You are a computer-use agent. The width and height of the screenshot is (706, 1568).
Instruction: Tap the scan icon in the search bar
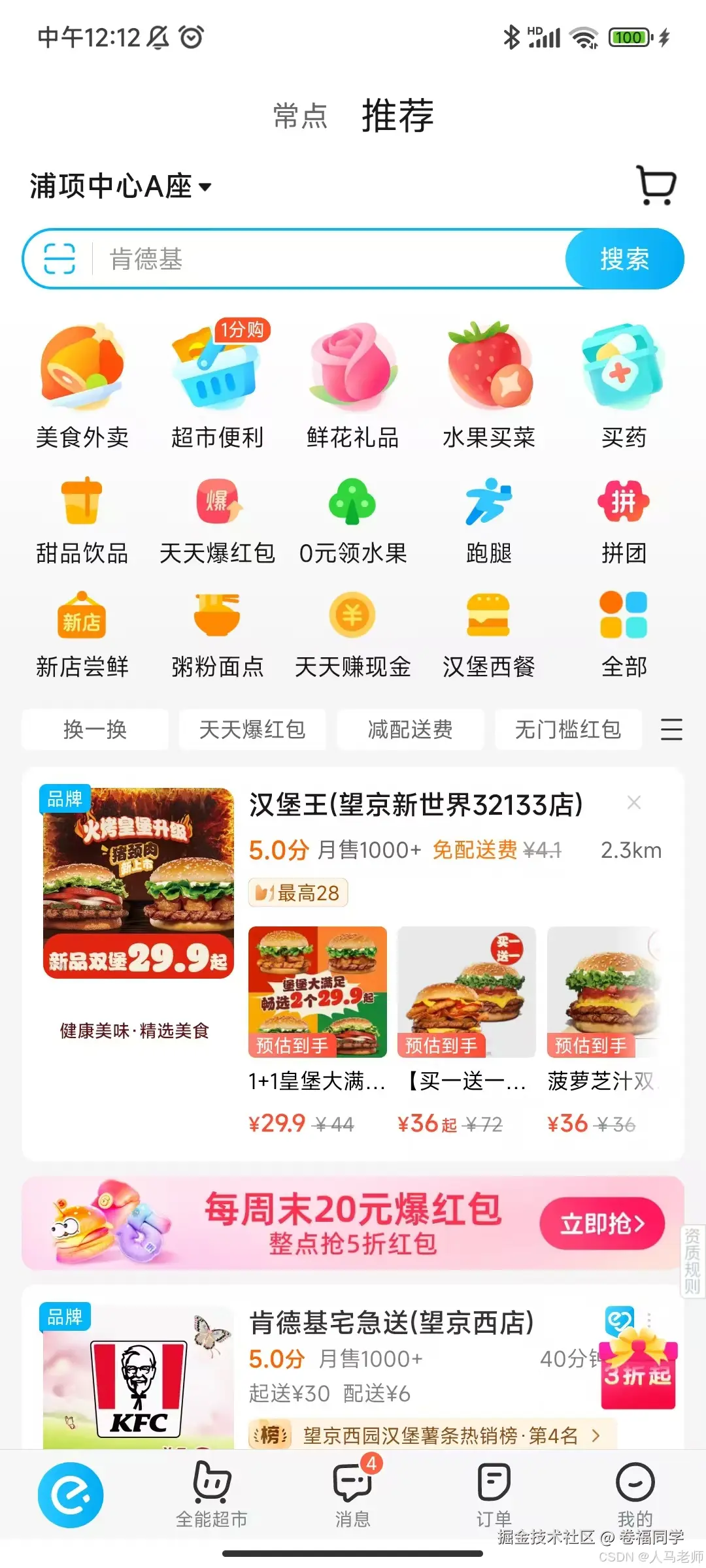click(59, 259)
